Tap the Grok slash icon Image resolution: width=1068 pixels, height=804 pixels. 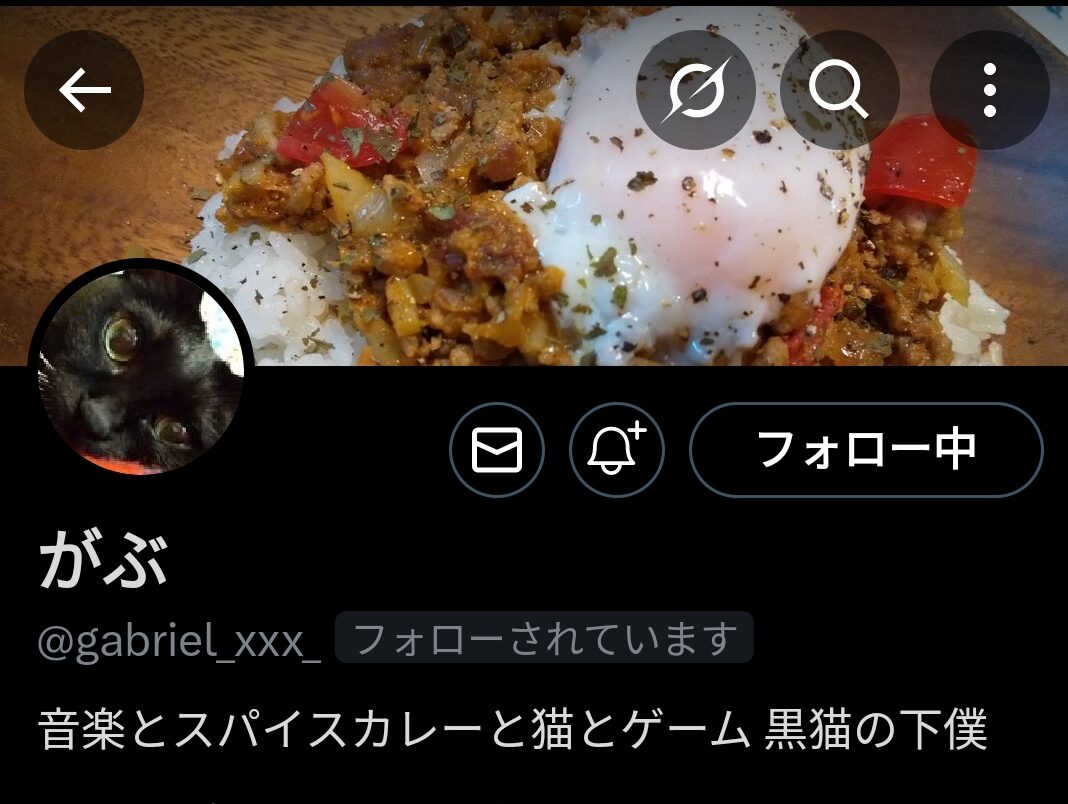695,90
